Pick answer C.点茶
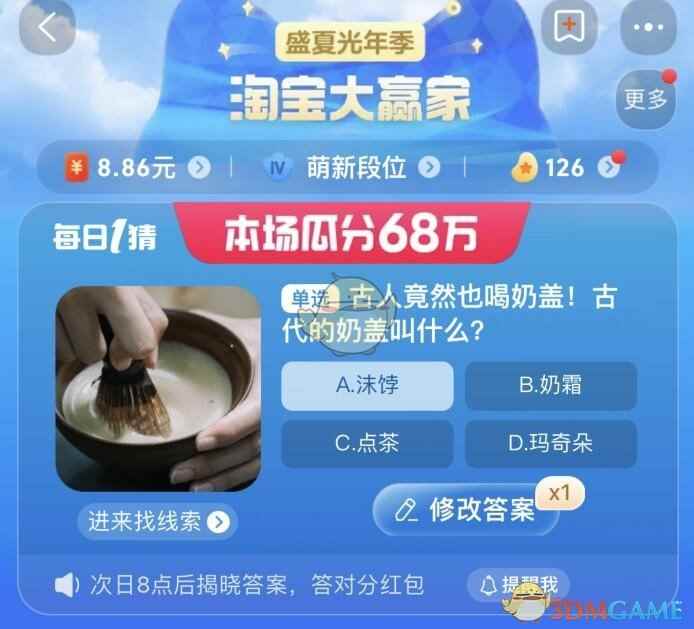This screenshot has width=694, height=629. coord(367,443)
